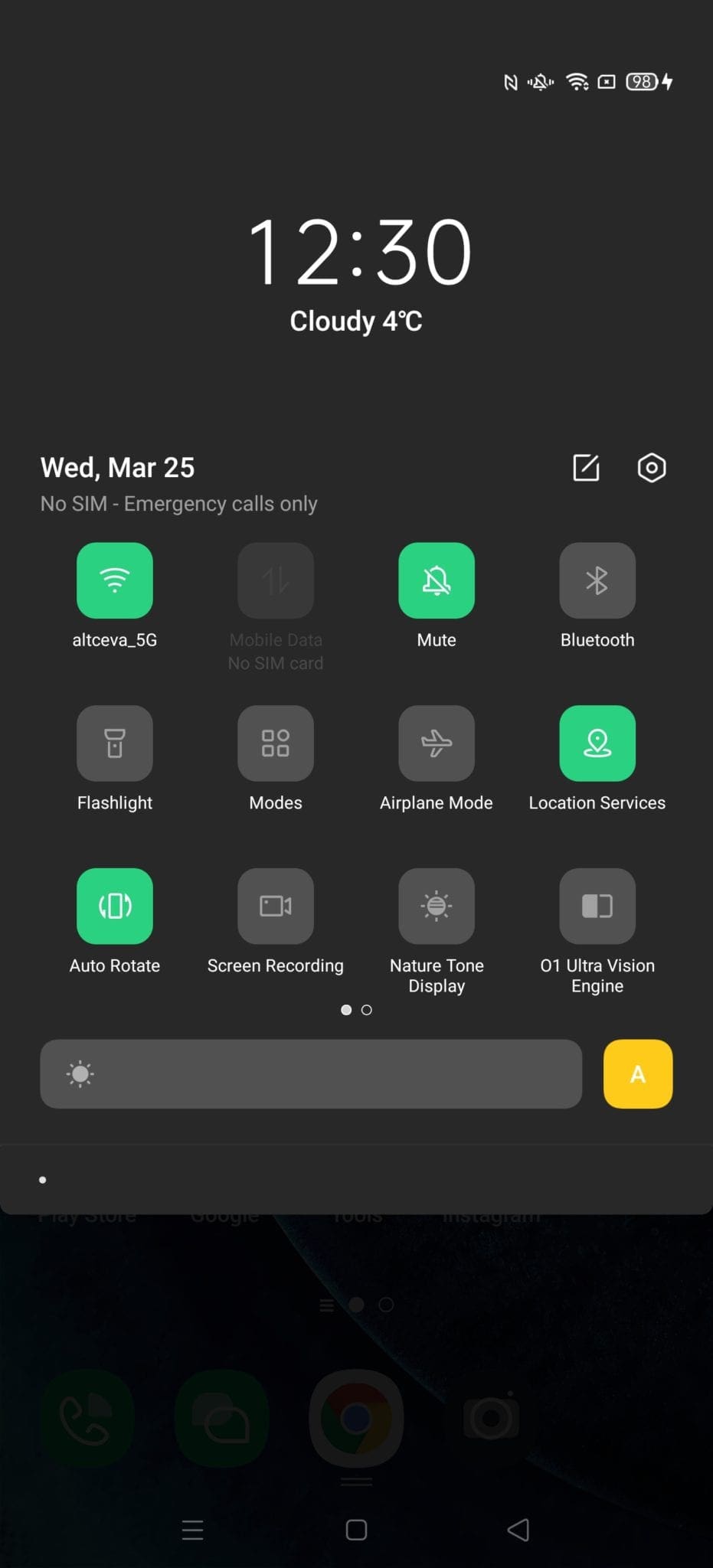Open the Modes tile
The image size is (713, 1568).
pyautogui.click(x=276, y=743)
